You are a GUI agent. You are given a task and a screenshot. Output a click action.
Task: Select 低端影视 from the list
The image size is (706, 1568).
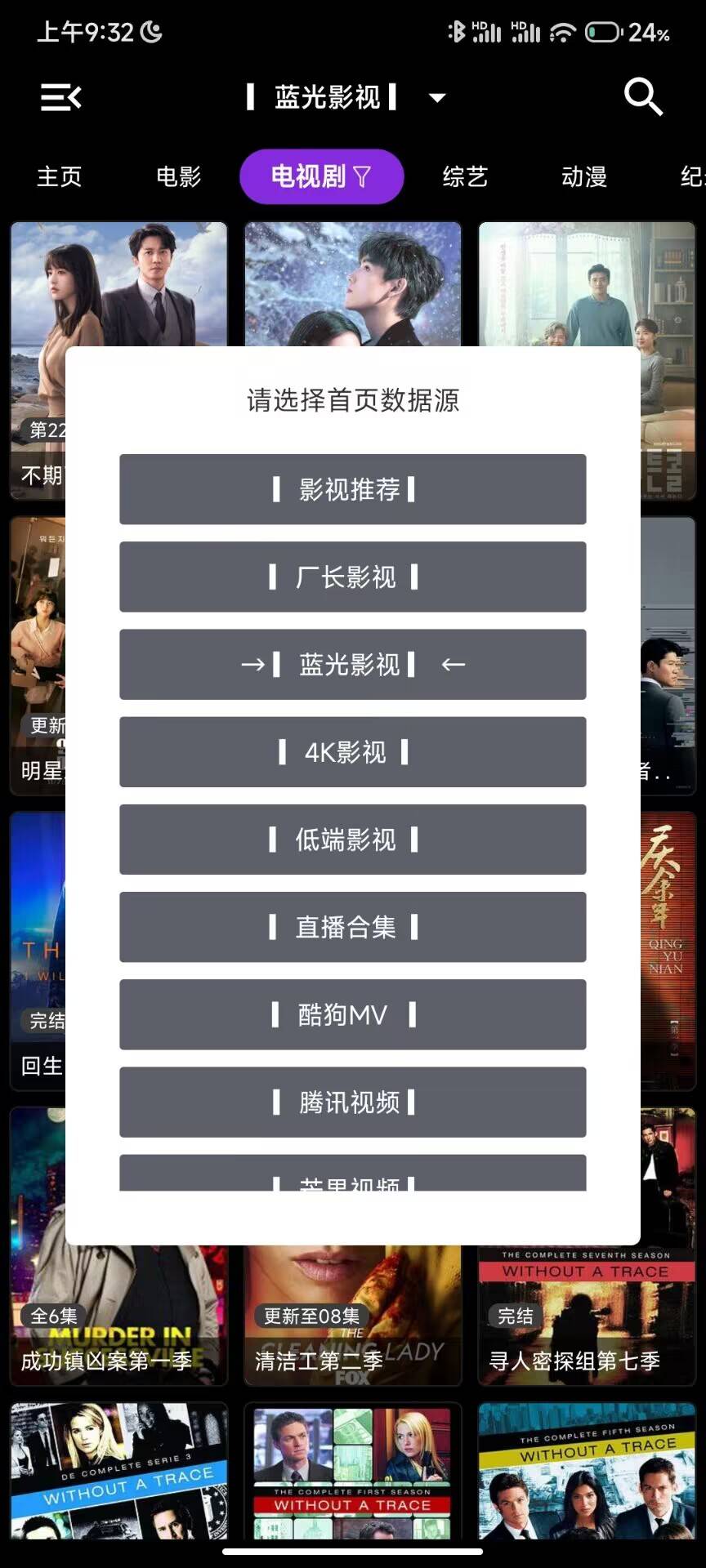point(352,839)
